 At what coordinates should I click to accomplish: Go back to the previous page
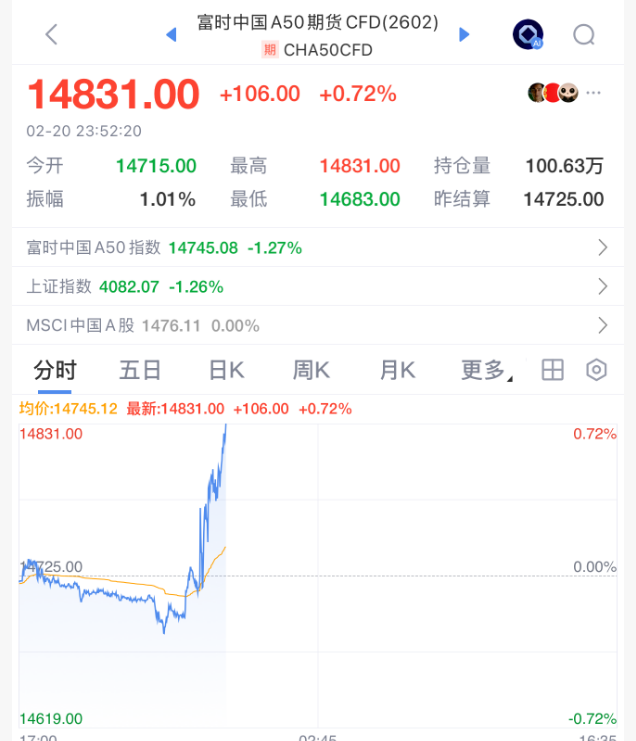point(52,35)
